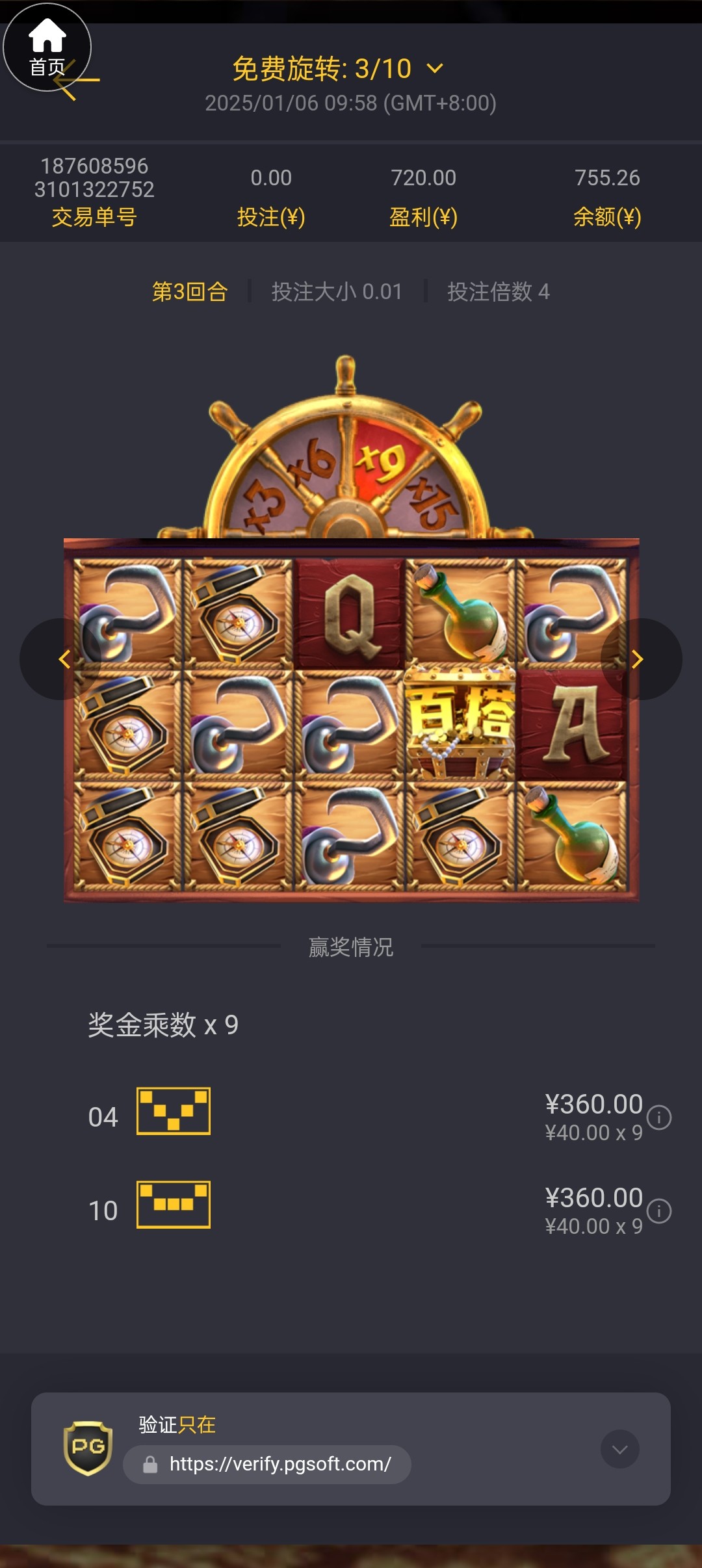Go to the next round with the right arrow
702x1568 pixels.
point(638,659)
